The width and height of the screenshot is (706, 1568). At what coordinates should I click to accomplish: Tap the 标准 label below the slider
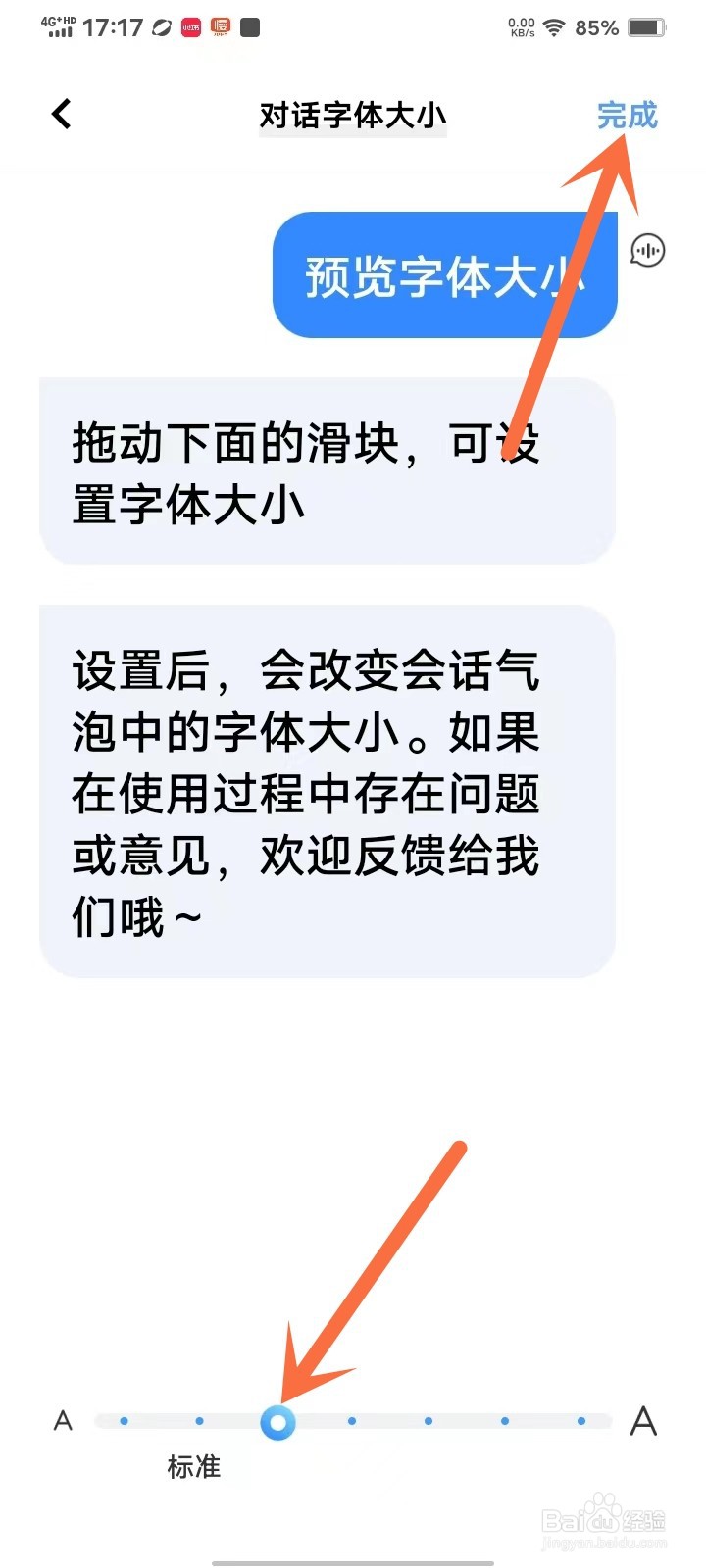coord(193,1467)
